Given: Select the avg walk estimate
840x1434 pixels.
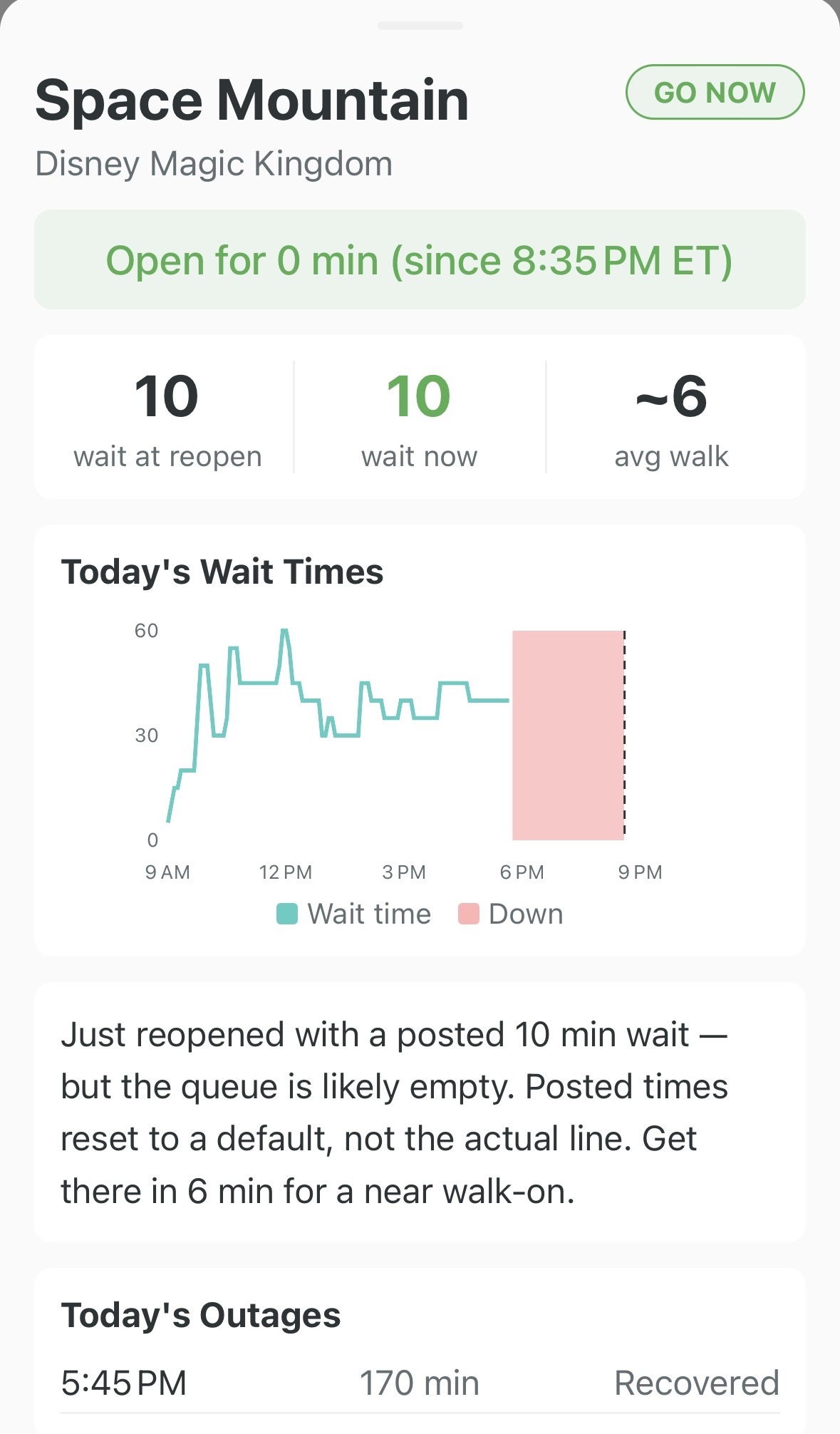Looking at the screenshot, I should 670,421.
